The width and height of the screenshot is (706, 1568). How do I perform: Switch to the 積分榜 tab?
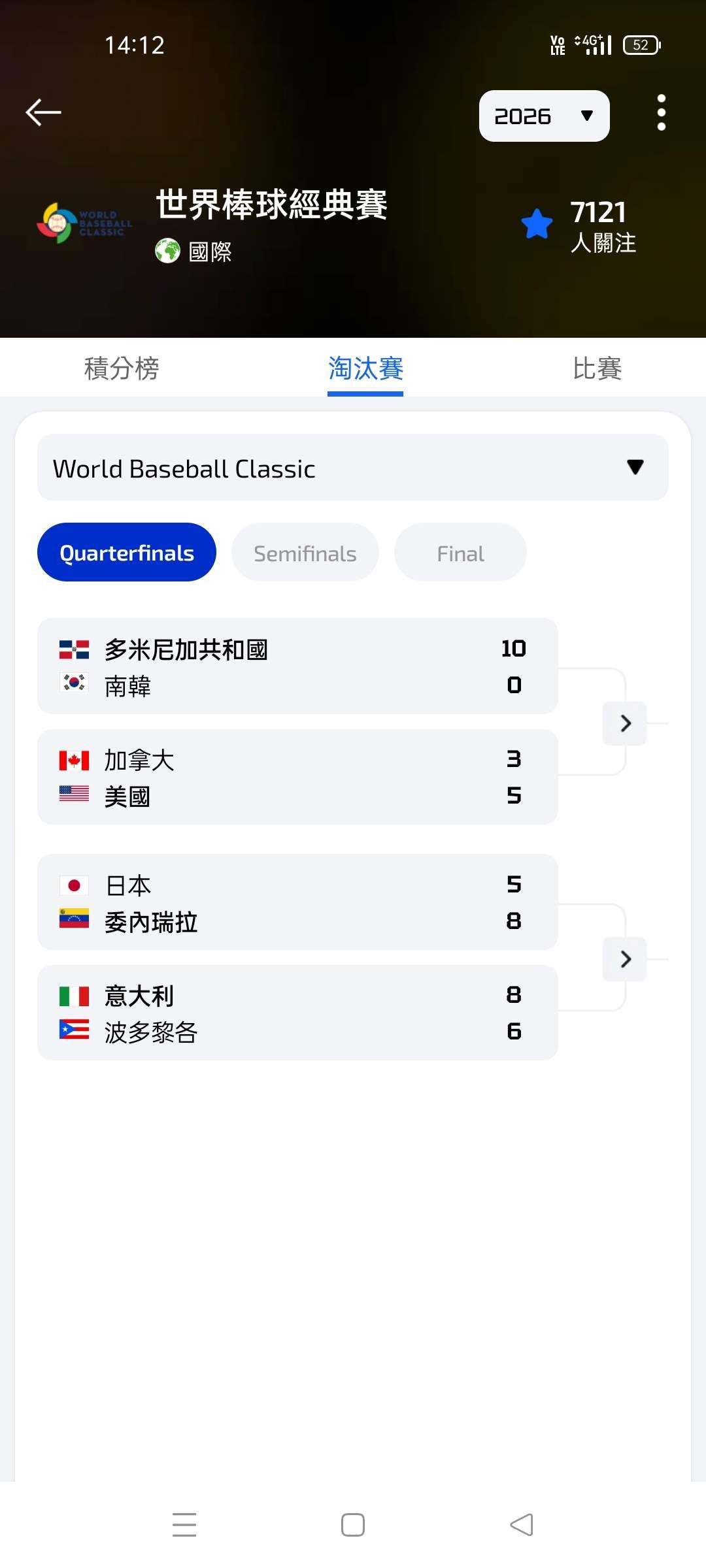[x=122, y=368]
